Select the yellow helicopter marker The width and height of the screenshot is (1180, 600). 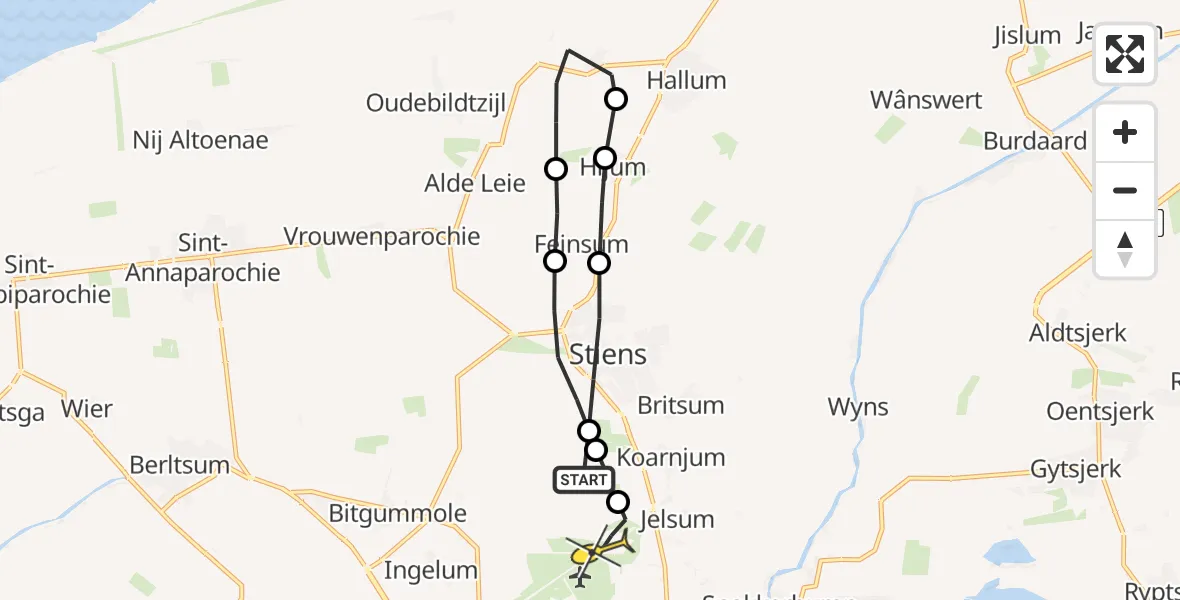click(x=597, y=551)
